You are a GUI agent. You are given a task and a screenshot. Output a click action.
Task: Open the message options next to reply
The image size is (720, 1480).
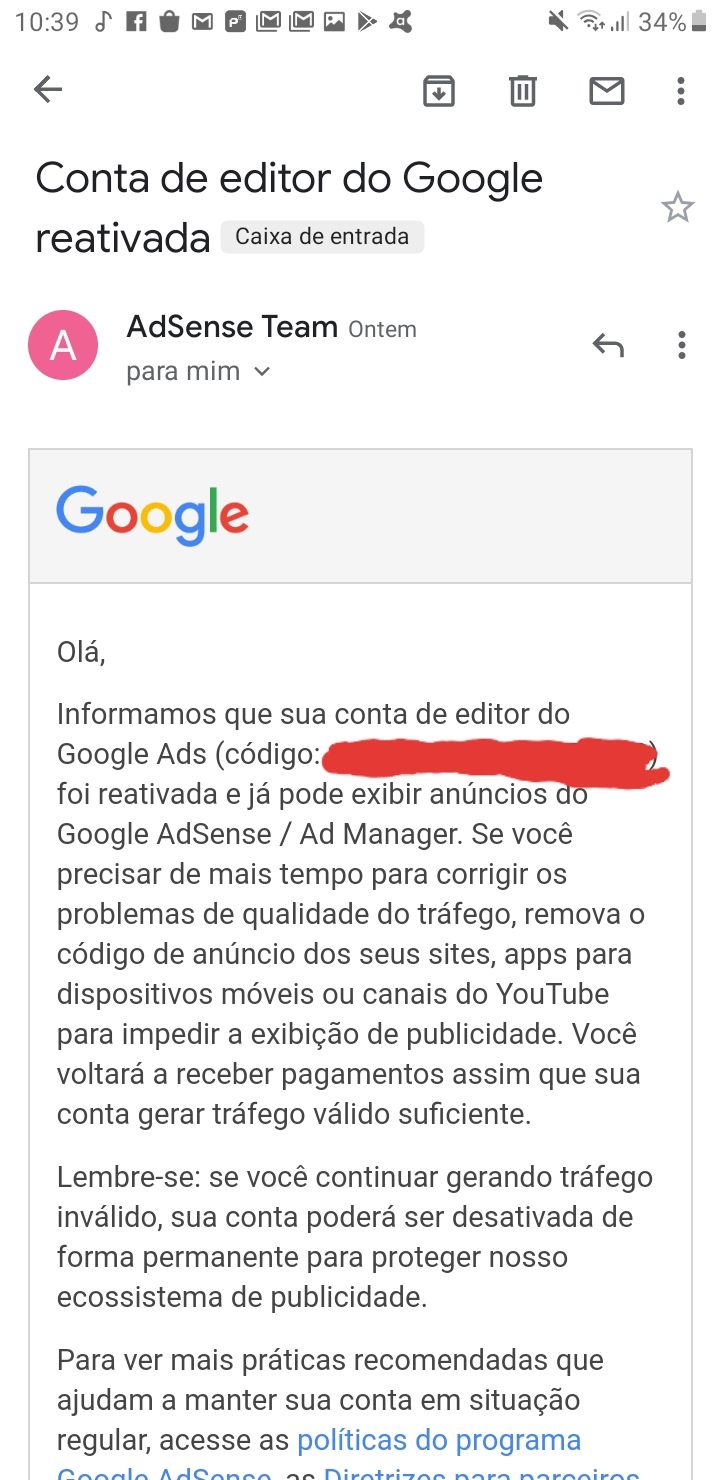(681, 345)
